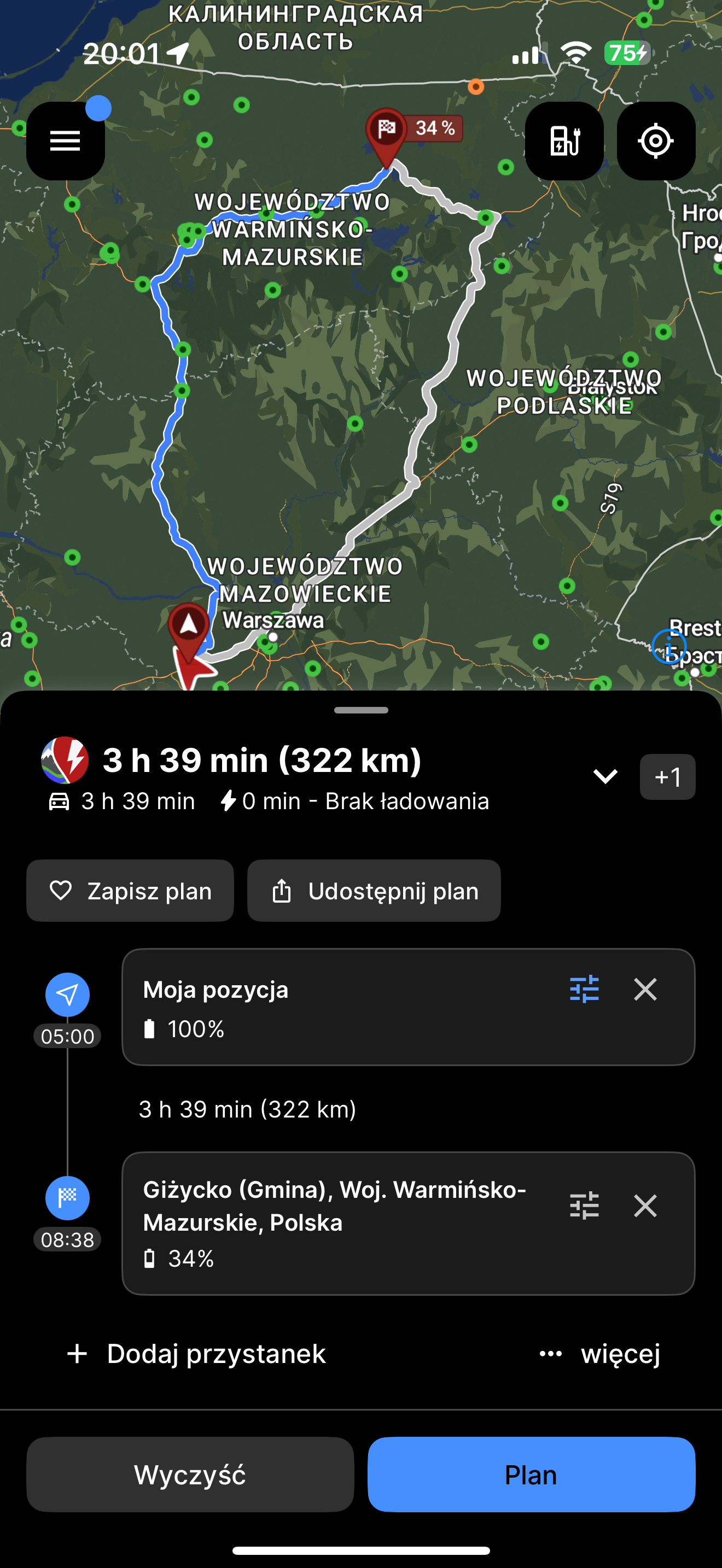
Task: Adjust settings for Giżycko destination
Action: (584, 1205)
